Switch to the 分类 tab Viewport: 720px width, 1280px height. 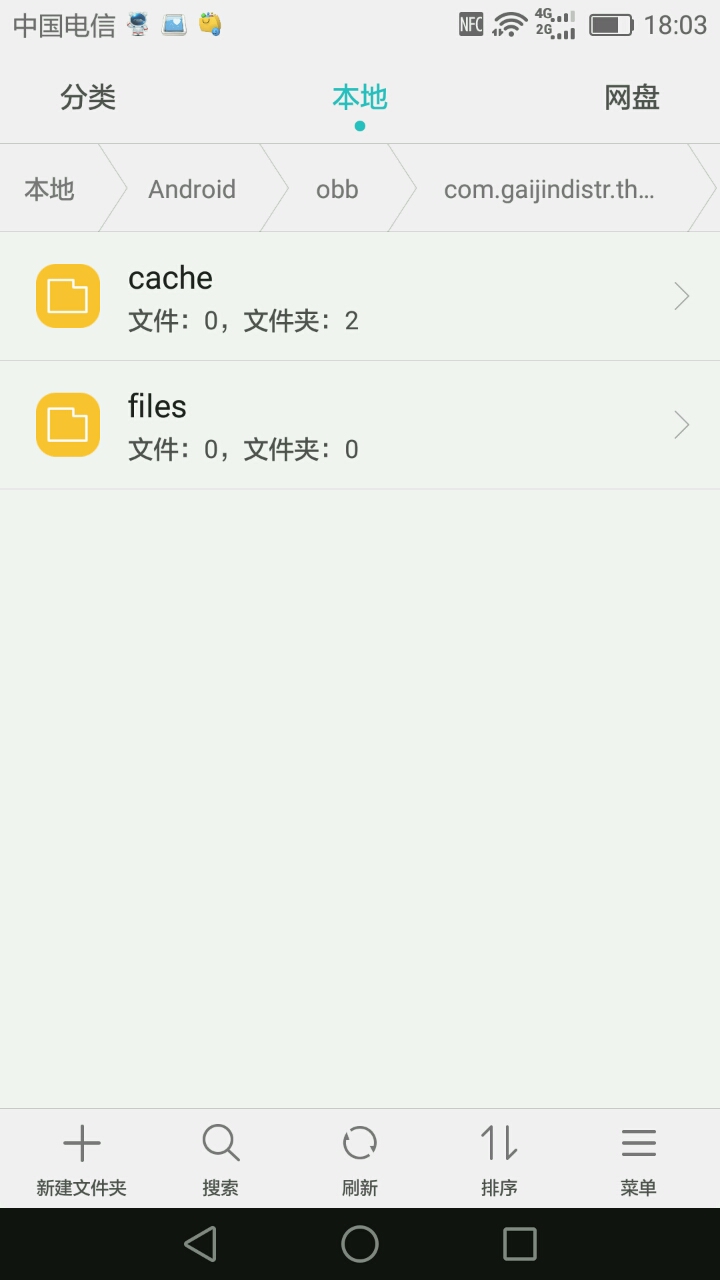tap(88, 98)
